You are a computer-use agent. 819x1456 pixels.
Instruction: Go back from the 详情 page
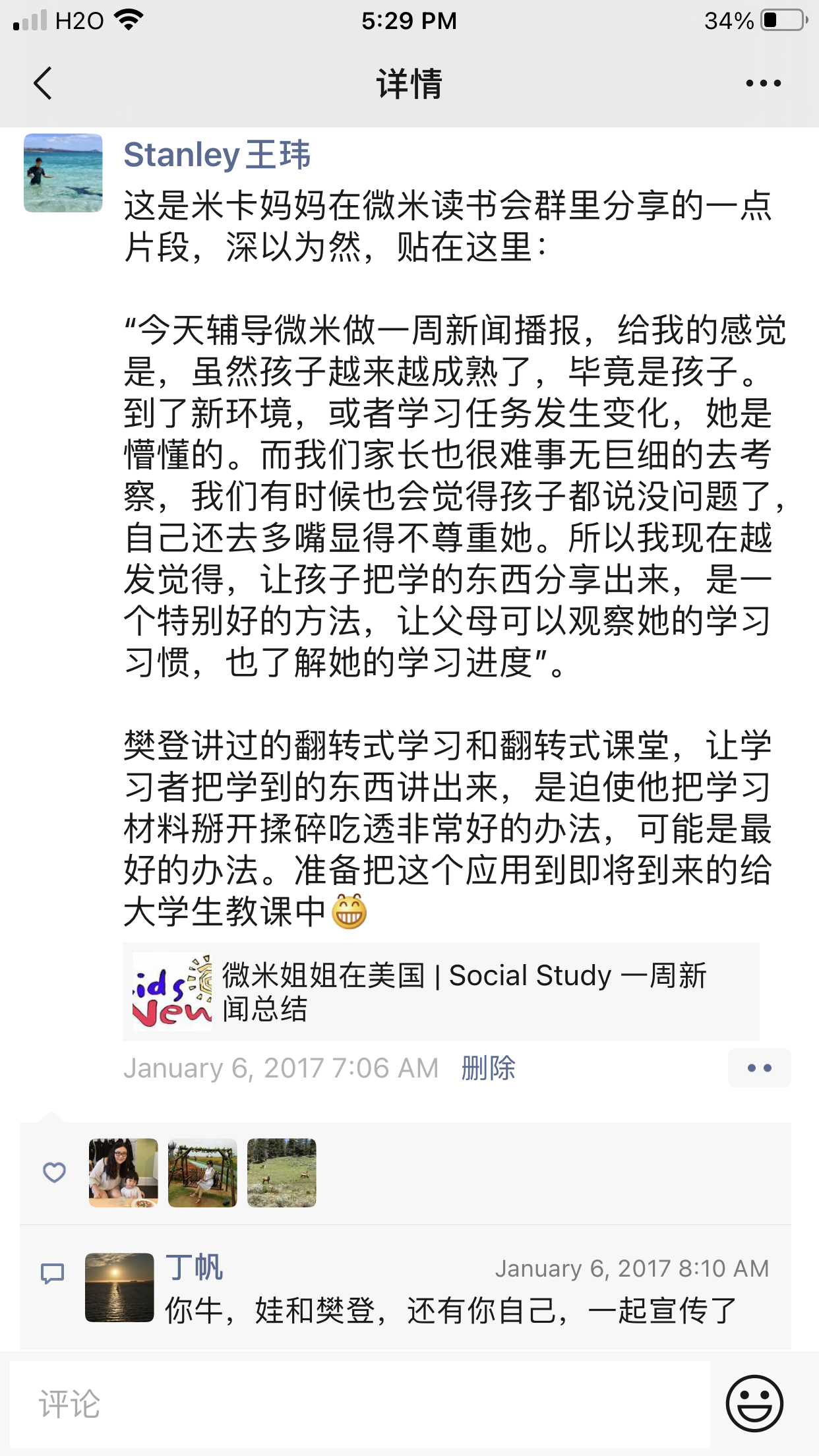point(43,84)
